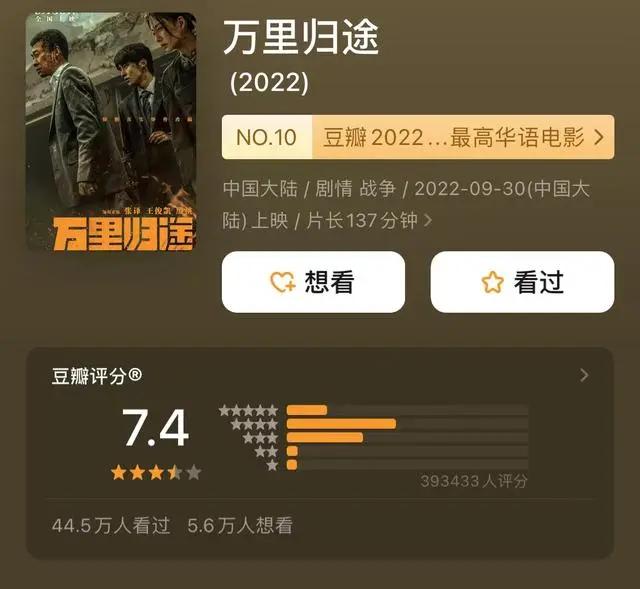Mark the movie as 看过
Viewport: 640px width, 589px height.
coord(522,282)
